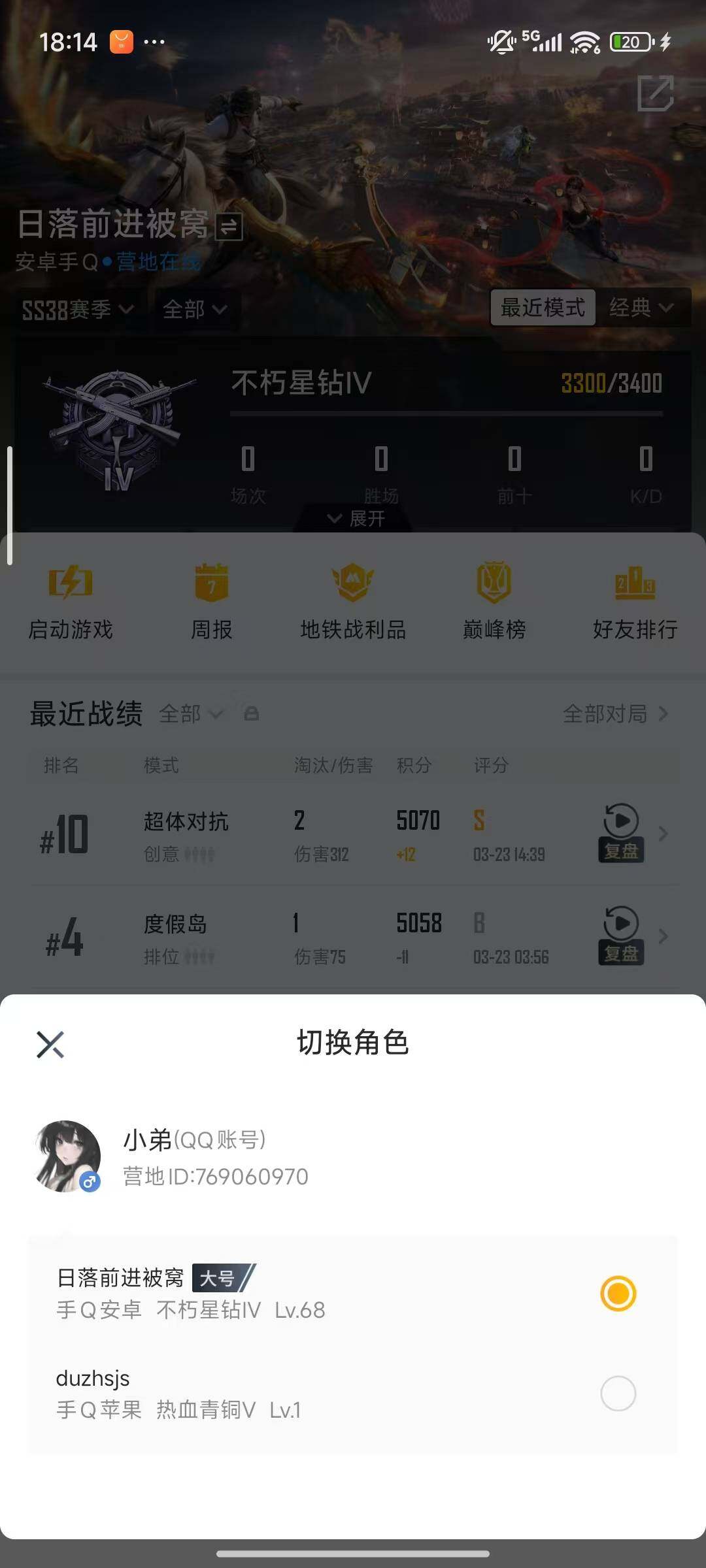Tap the 3300/3400 rank progress bar

tap(445, 410)
